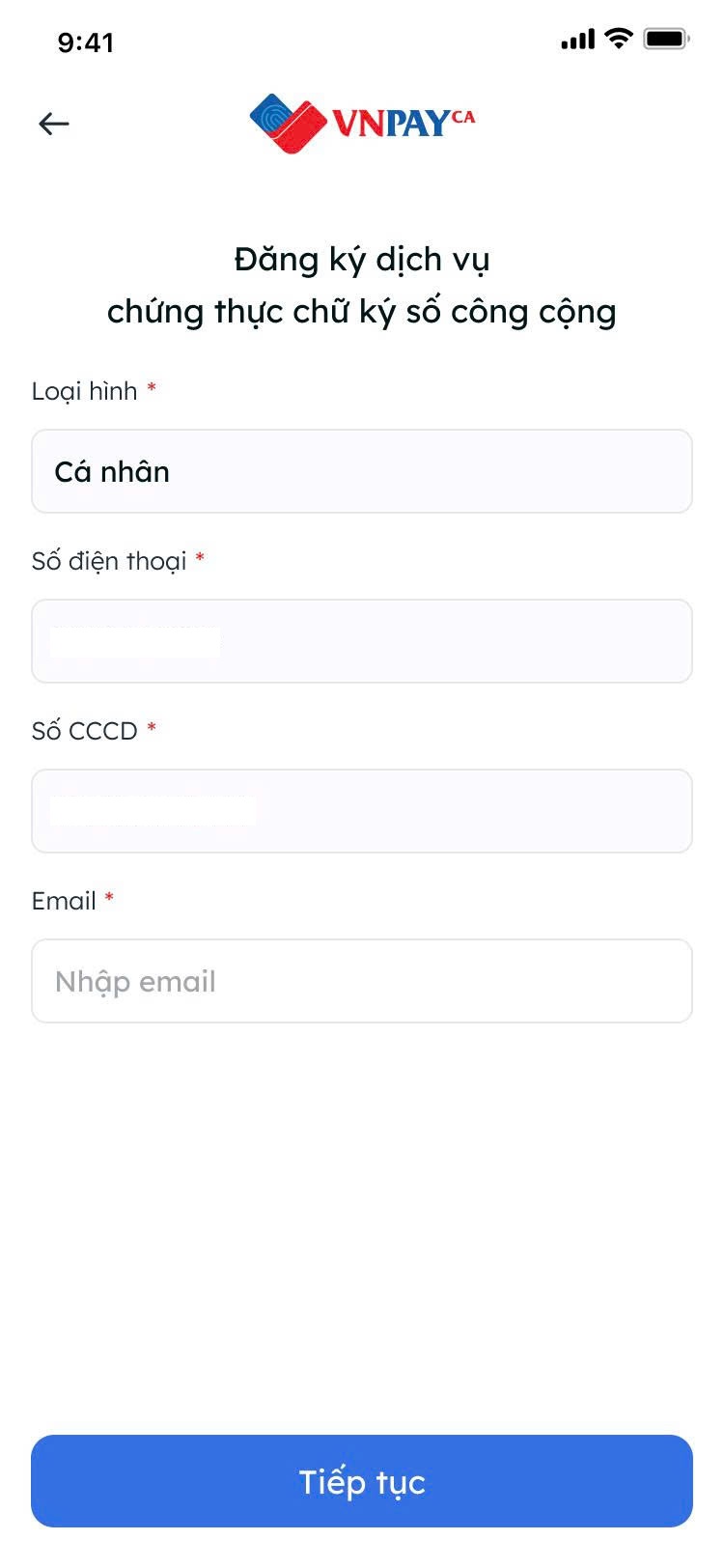The image size is (724, 1568).
Task: Continue with the Tiếp tục button
Action: point(362,1481)
